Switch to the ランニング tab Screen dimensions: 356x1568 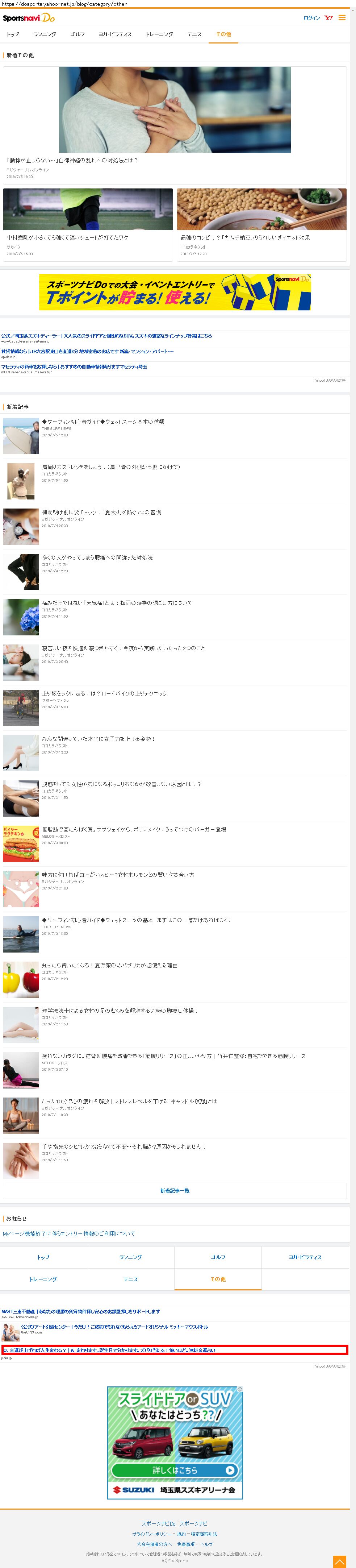coord(45,34)
